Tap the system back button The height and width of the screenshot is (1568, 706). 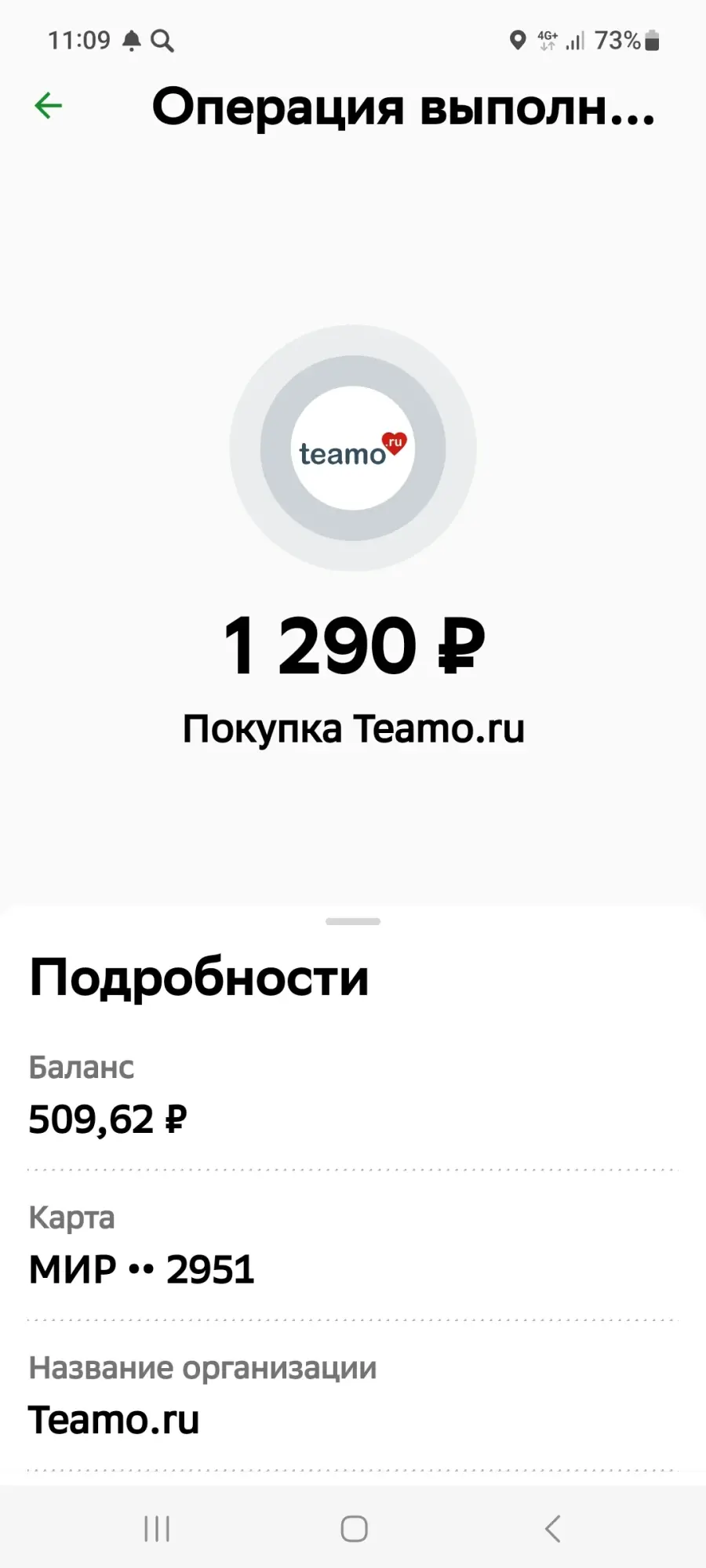pos(553,1528)
